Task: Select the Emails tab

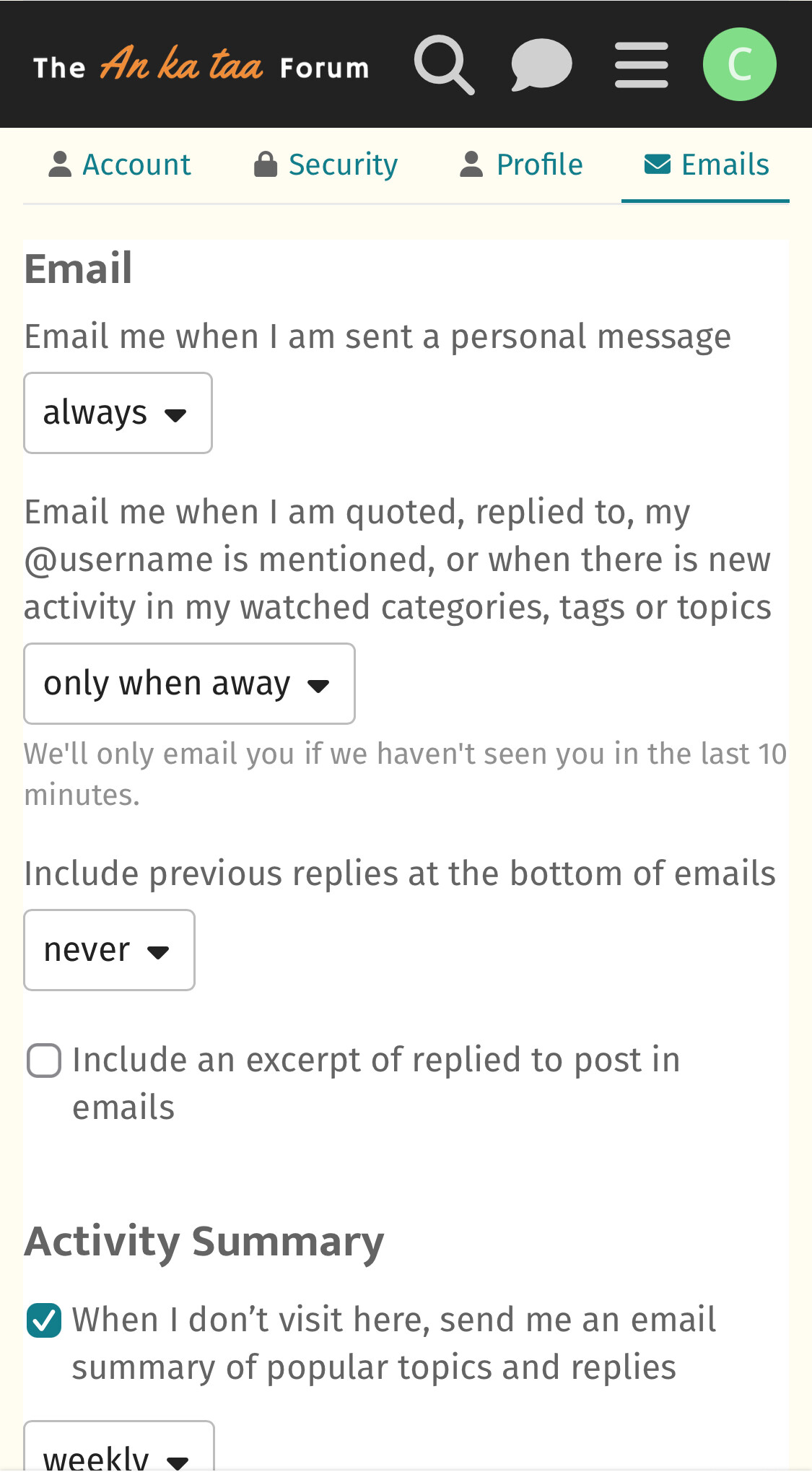Action: pos(706,165)
